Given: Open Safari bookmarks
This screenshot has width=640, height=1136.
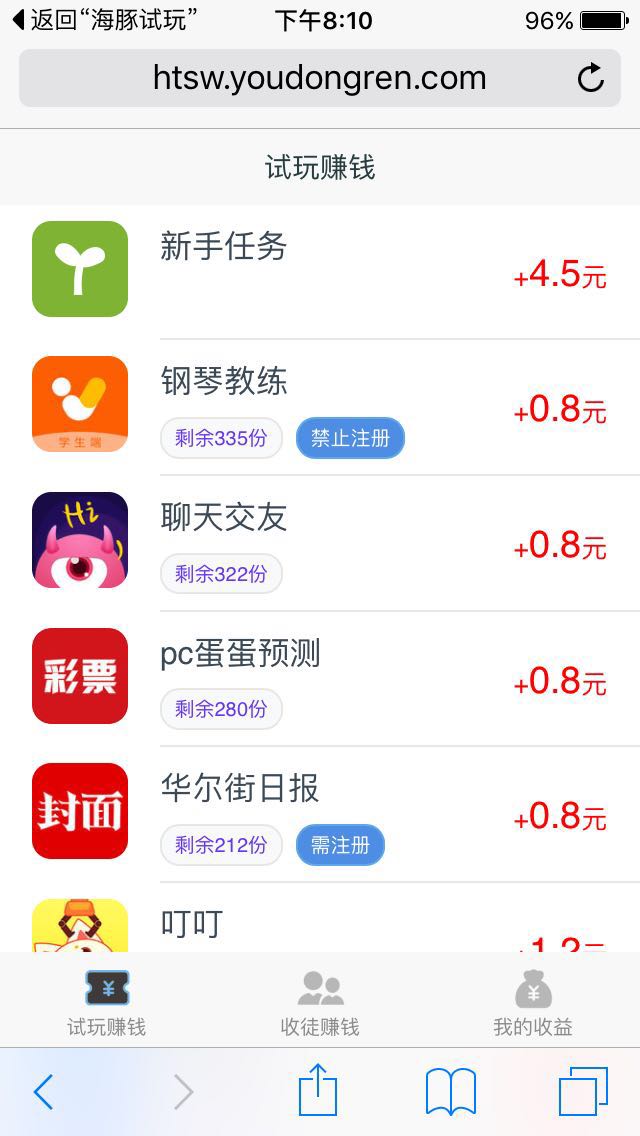Looking at the screenshot, I should click(451, 1092).
